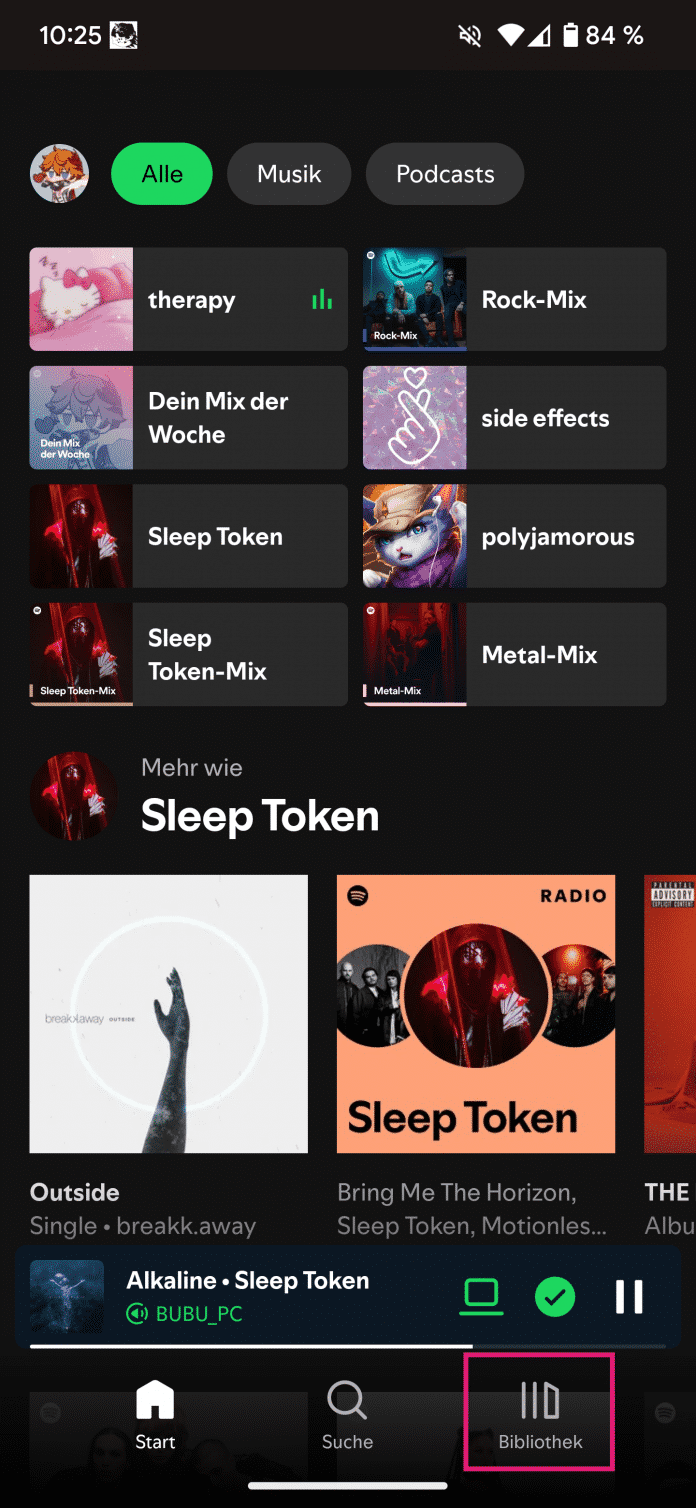
Task: Go to the Start tab
Action: [155, 1415]
